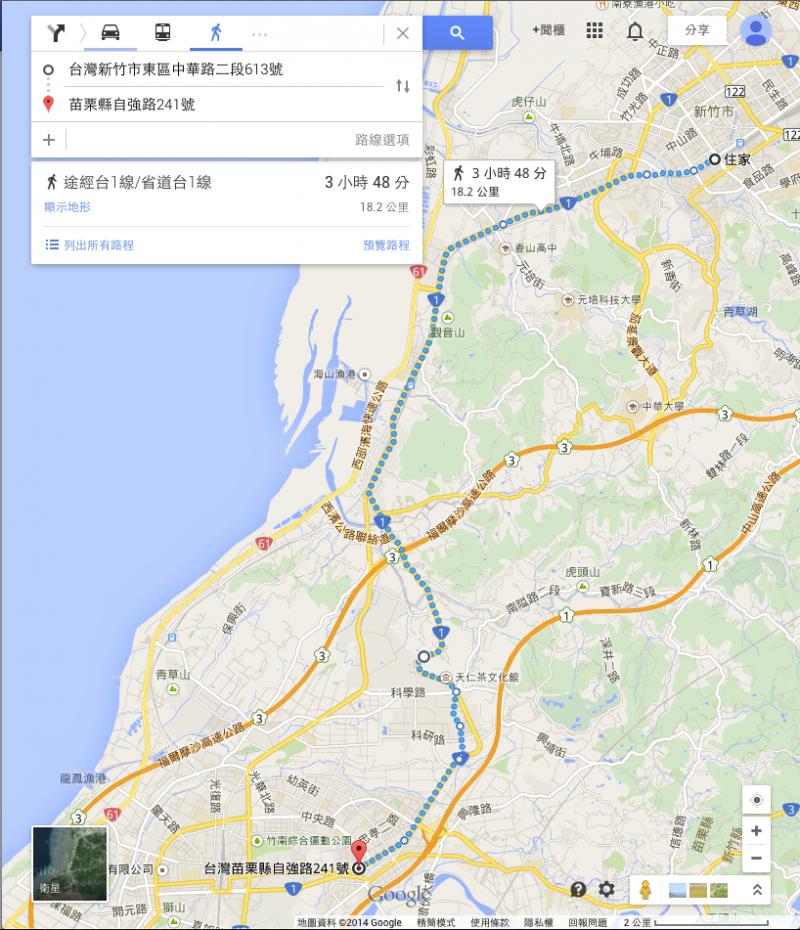The height and width of the screenshot is (930, 800).
Task: Open 預覽路程 route preview
Action: pyautogui.click(x=386, y=245)
